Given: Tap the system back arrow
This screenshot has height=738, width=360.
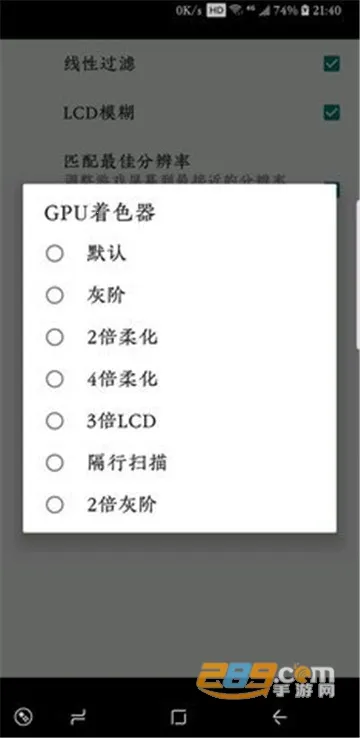Looking at the screenshot, I should pos(280,717).
